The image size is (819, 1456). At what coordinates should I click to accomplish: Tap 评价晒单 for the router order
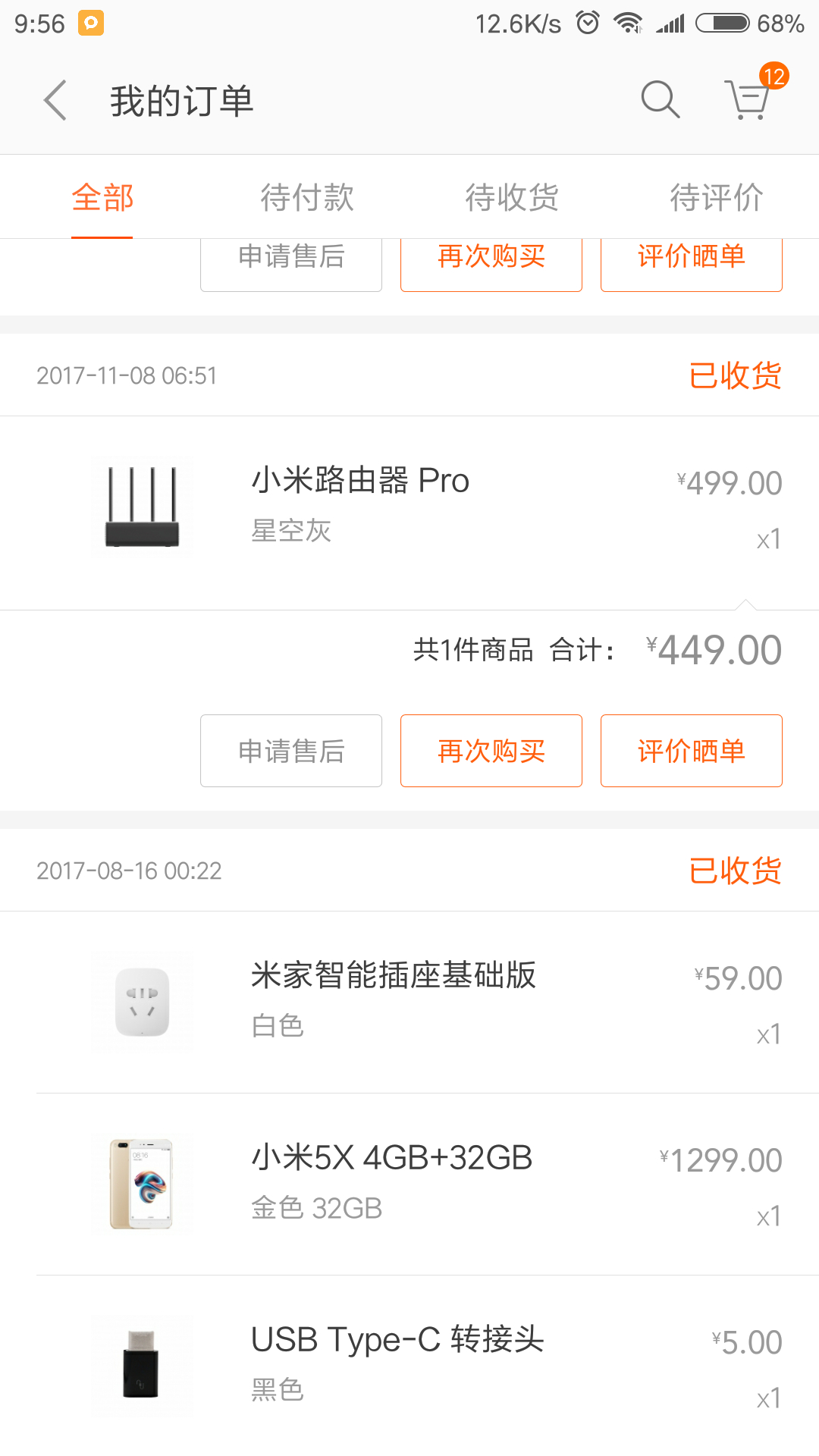pos(692,751)
